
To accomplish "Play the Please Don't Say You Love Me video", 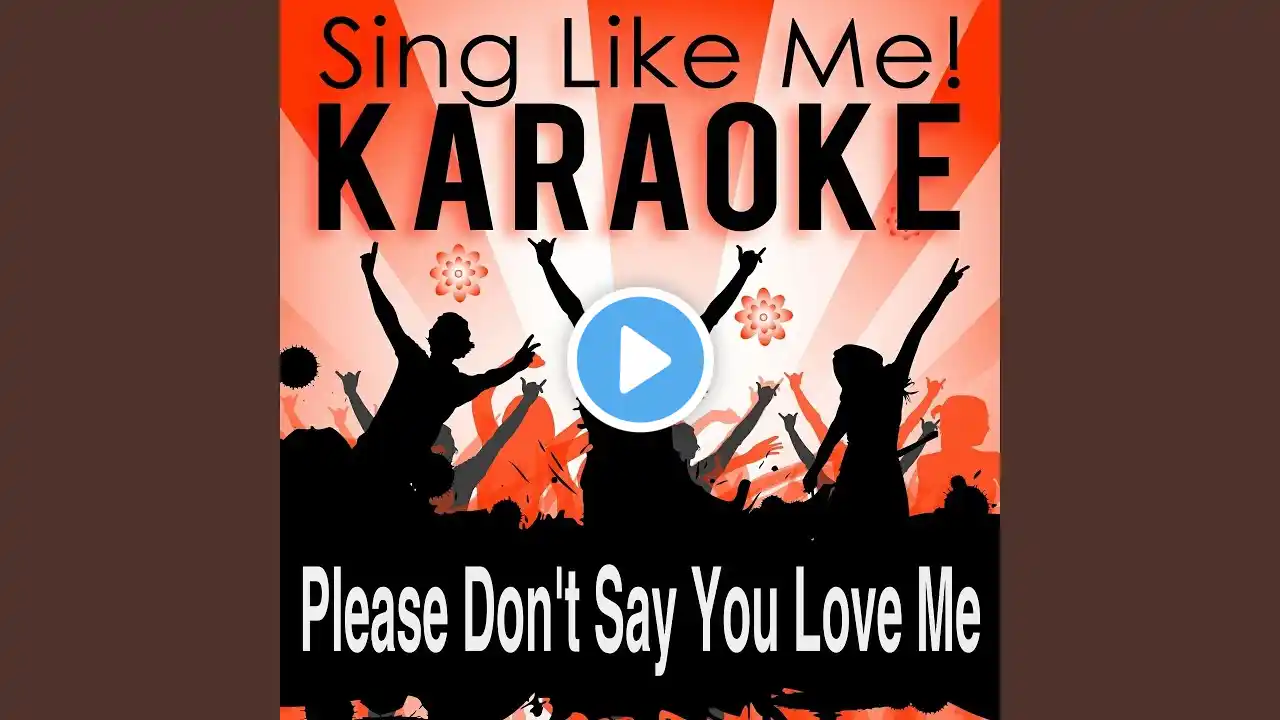I will (x=640, y=360).
